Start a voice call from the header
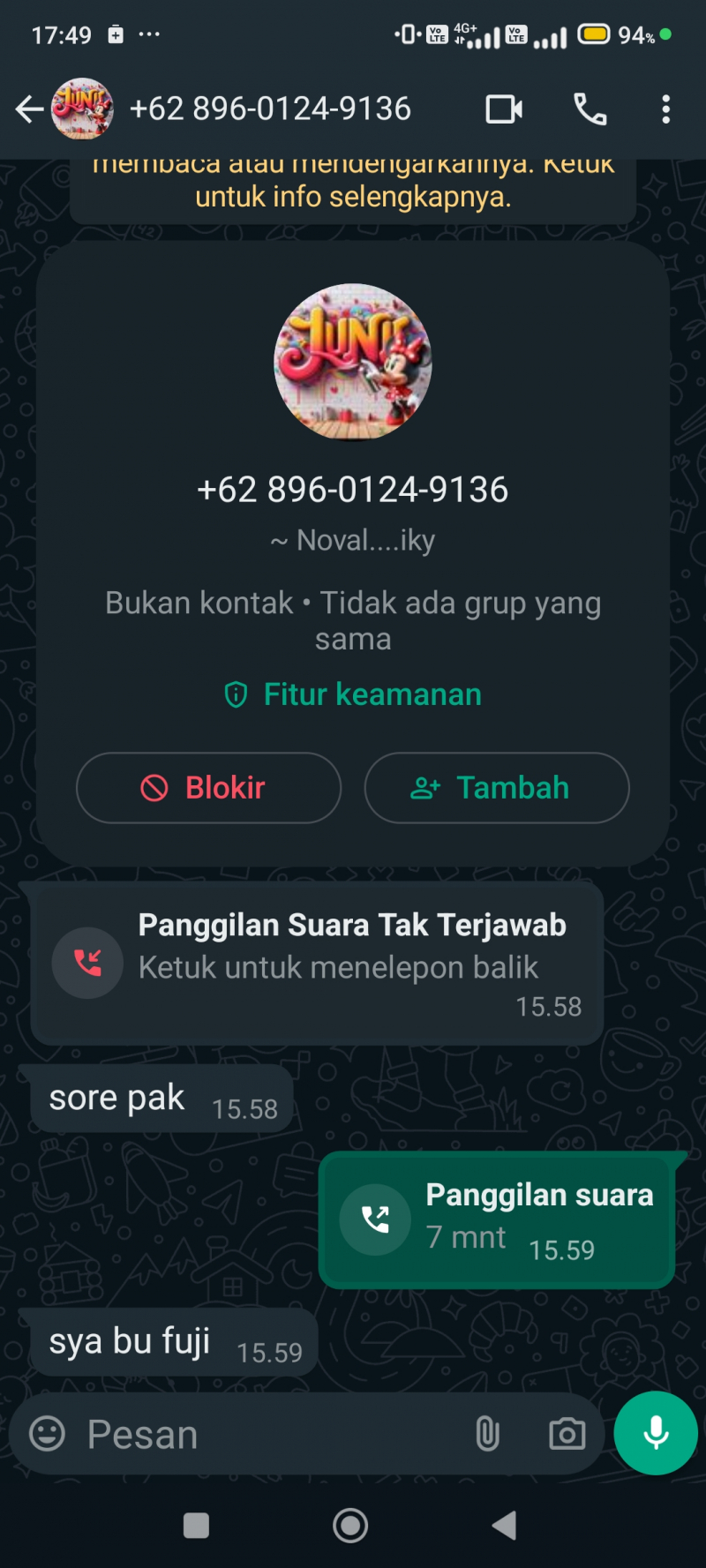Viewport: 706px width, 1568px height. pos(590,109)
